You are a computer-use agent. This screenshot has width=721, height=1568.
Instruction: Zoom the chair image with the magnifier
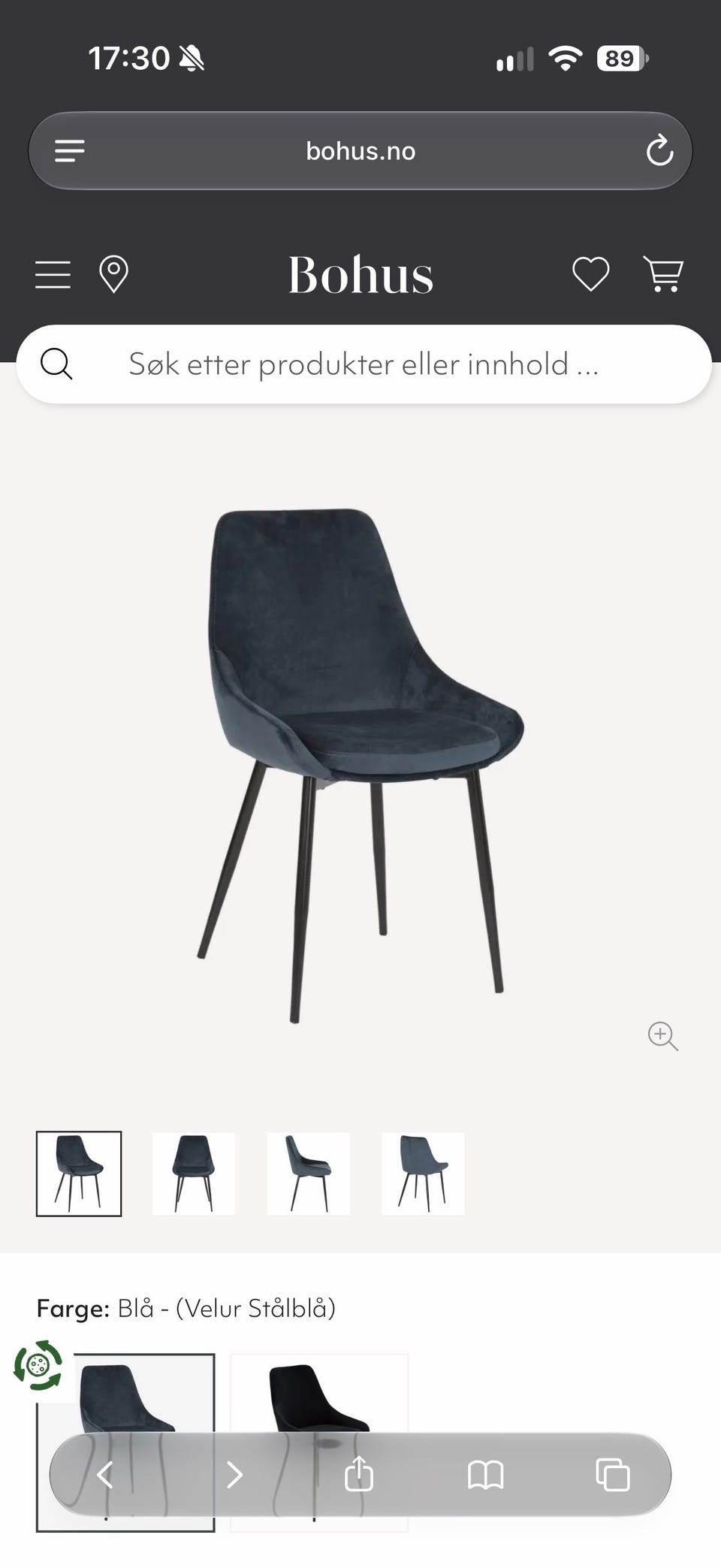662,1036
